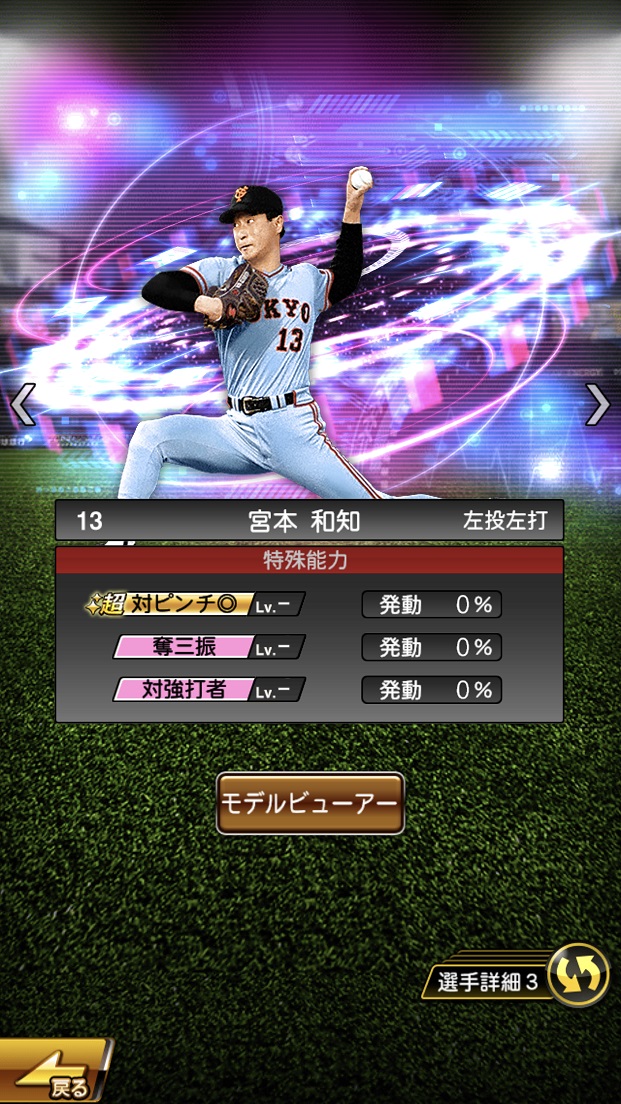The width and height of the screenshot is (621, 1104).
Task: View the 対強打者 ability
Action: (208, 689)
